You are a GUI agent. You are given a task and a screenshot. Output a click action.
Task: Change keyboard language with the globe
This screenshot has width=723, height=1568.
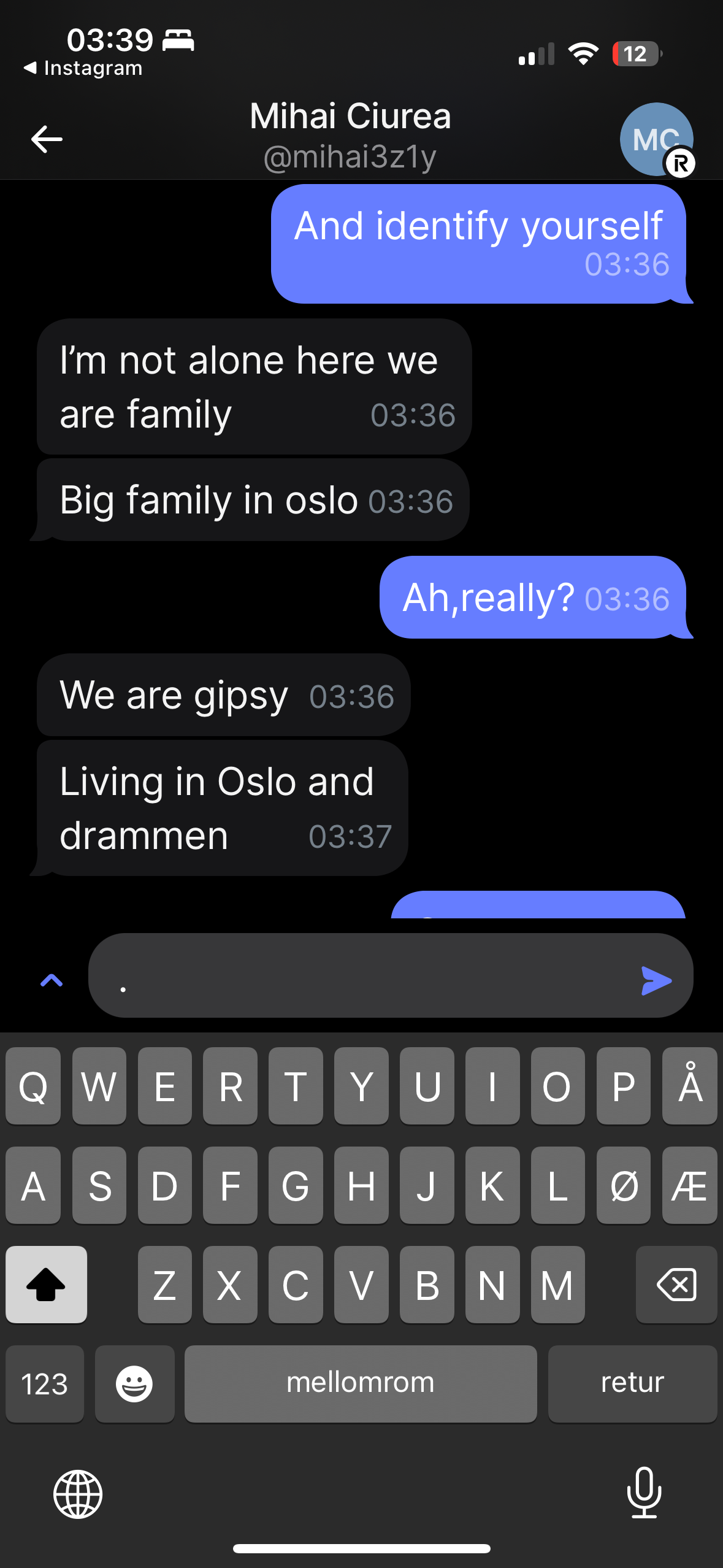78,1494
